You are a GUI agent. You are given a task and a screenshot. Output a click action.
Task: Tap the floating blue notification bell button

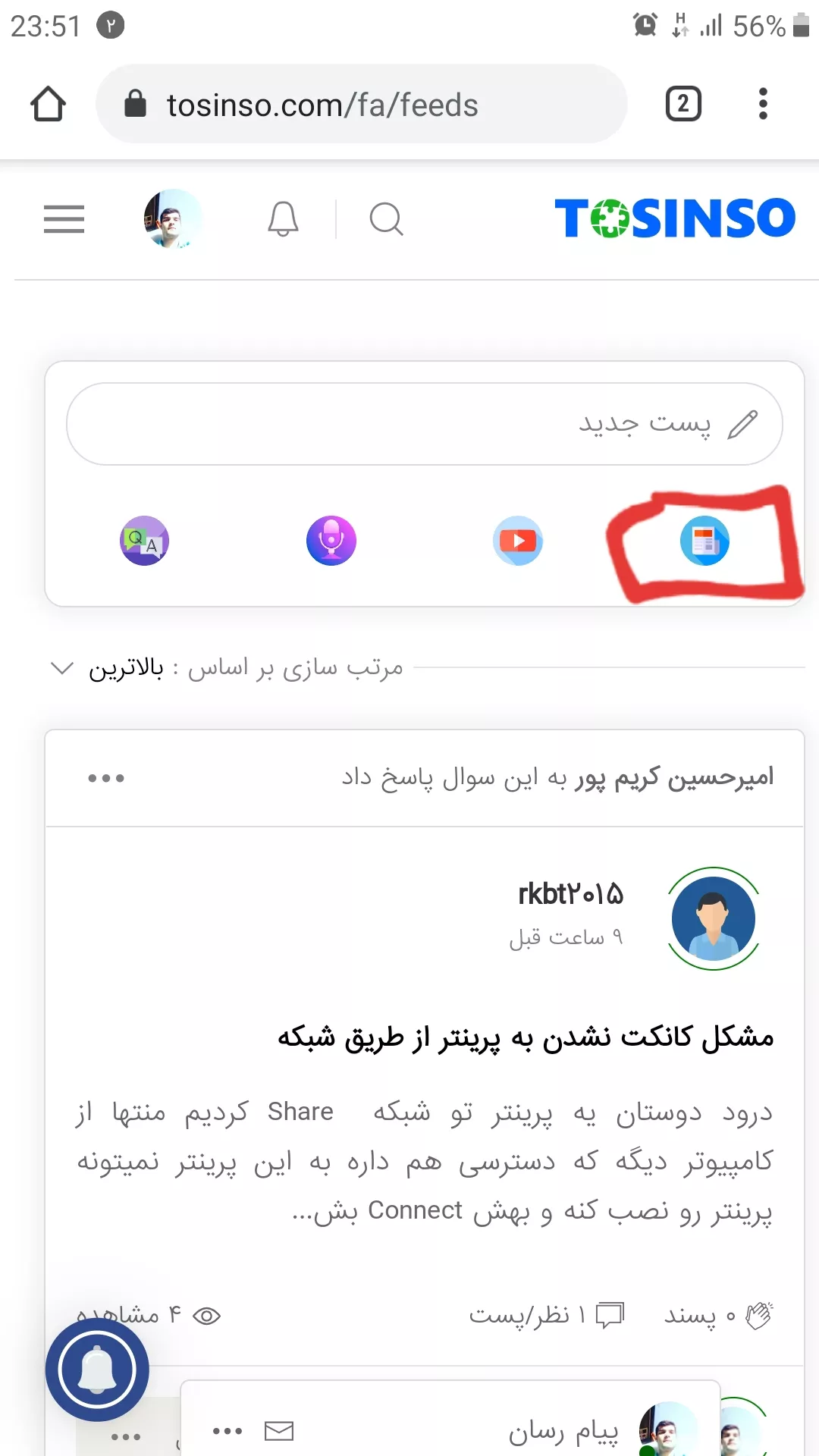pos(97,1370)
